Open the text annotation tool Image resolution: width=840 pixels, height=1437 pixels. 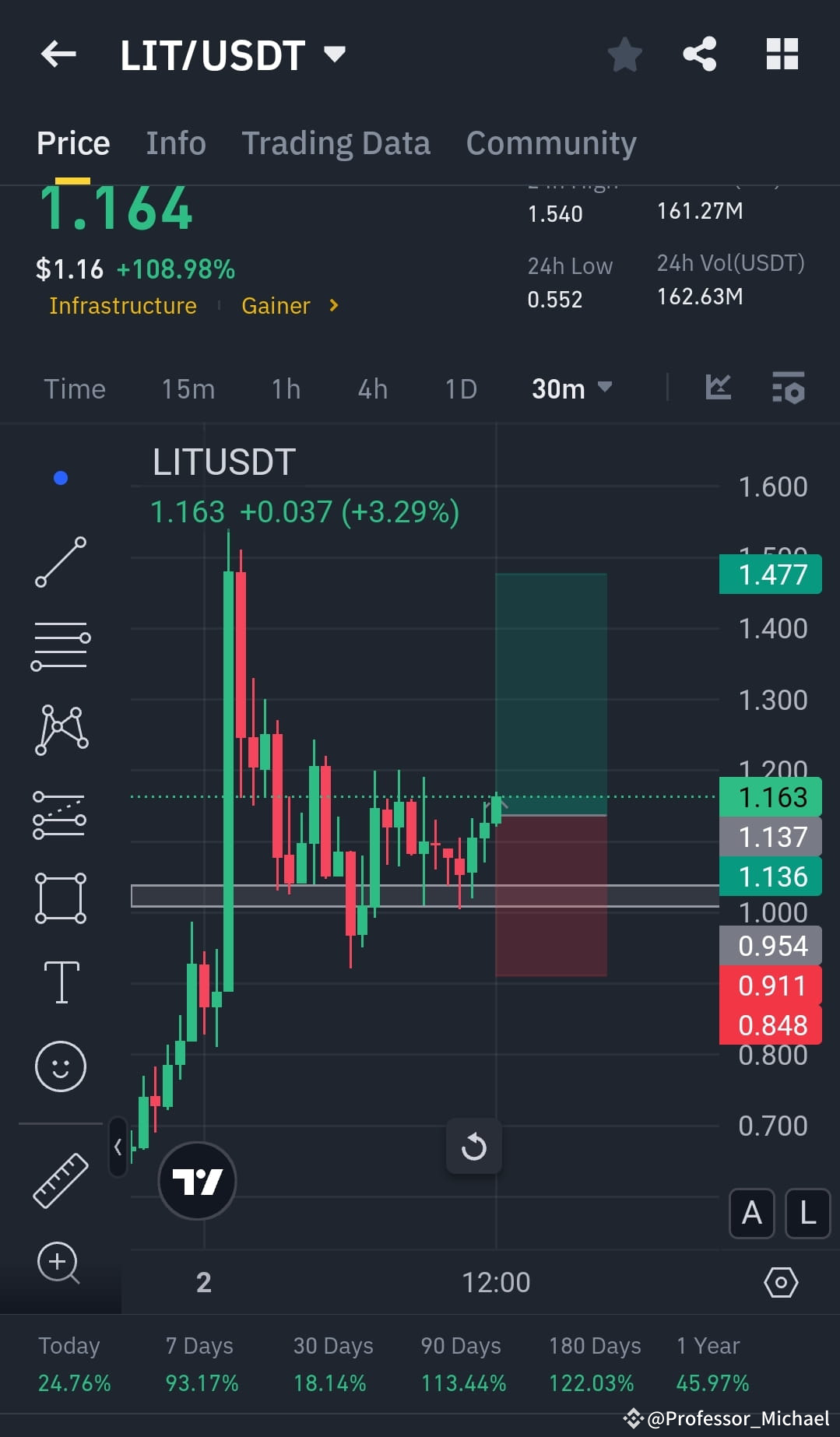coord(61,981)
